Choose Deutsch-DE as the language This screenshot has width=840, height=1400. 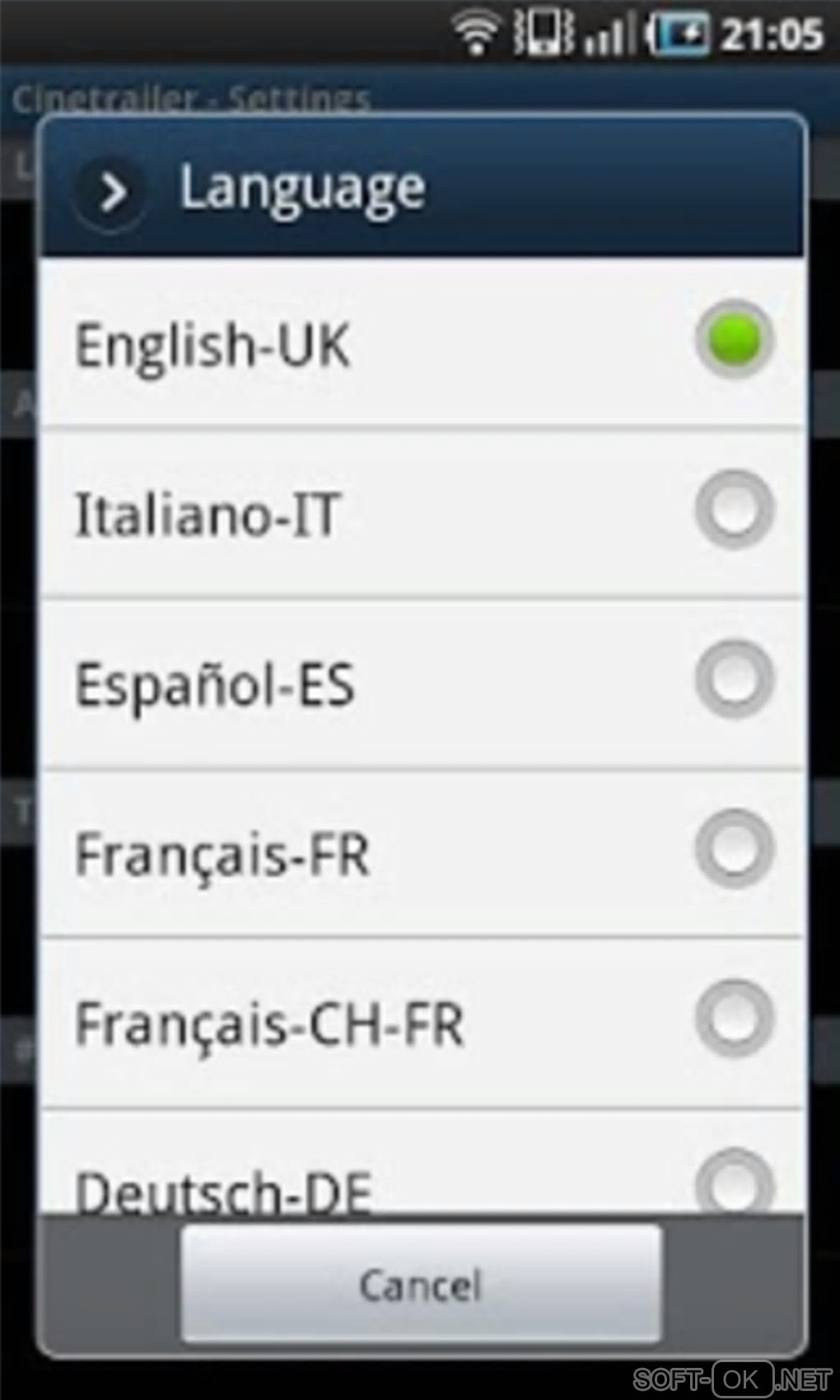point(420,1178)
